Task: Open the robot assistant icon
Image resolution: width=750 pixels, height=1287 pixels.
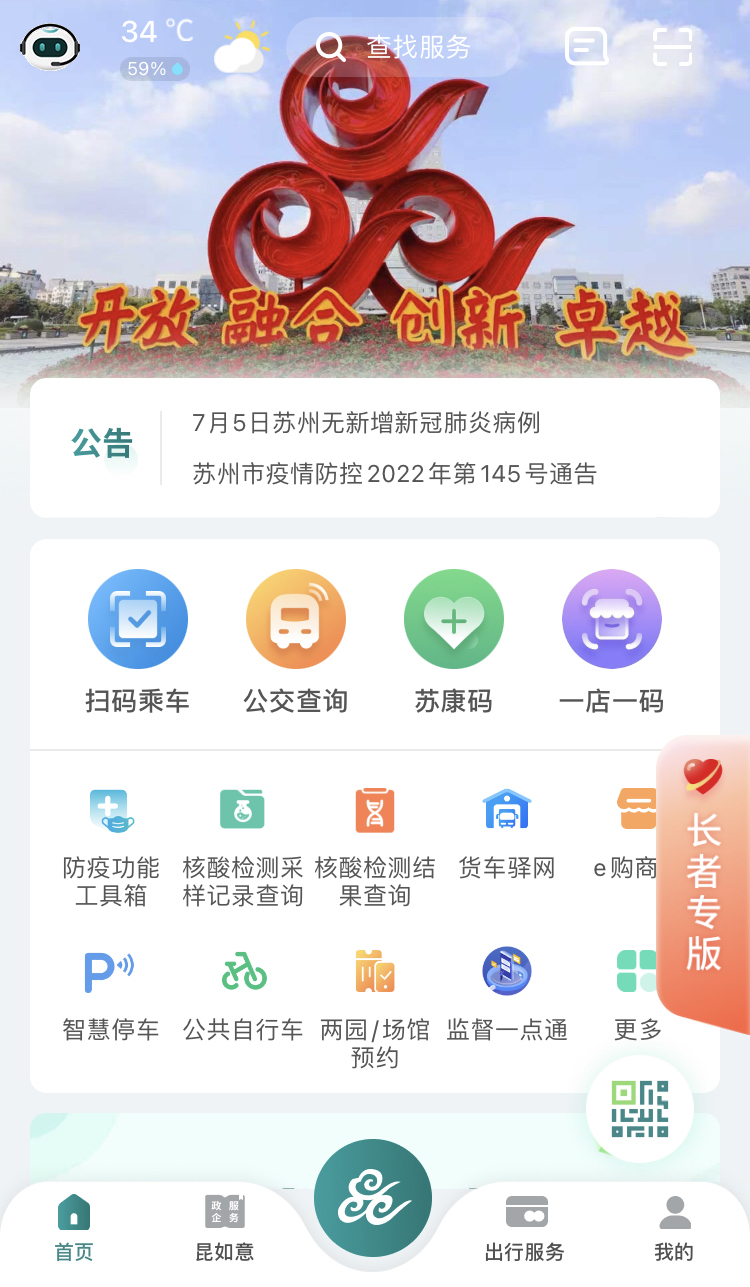Action: (50, 46)
